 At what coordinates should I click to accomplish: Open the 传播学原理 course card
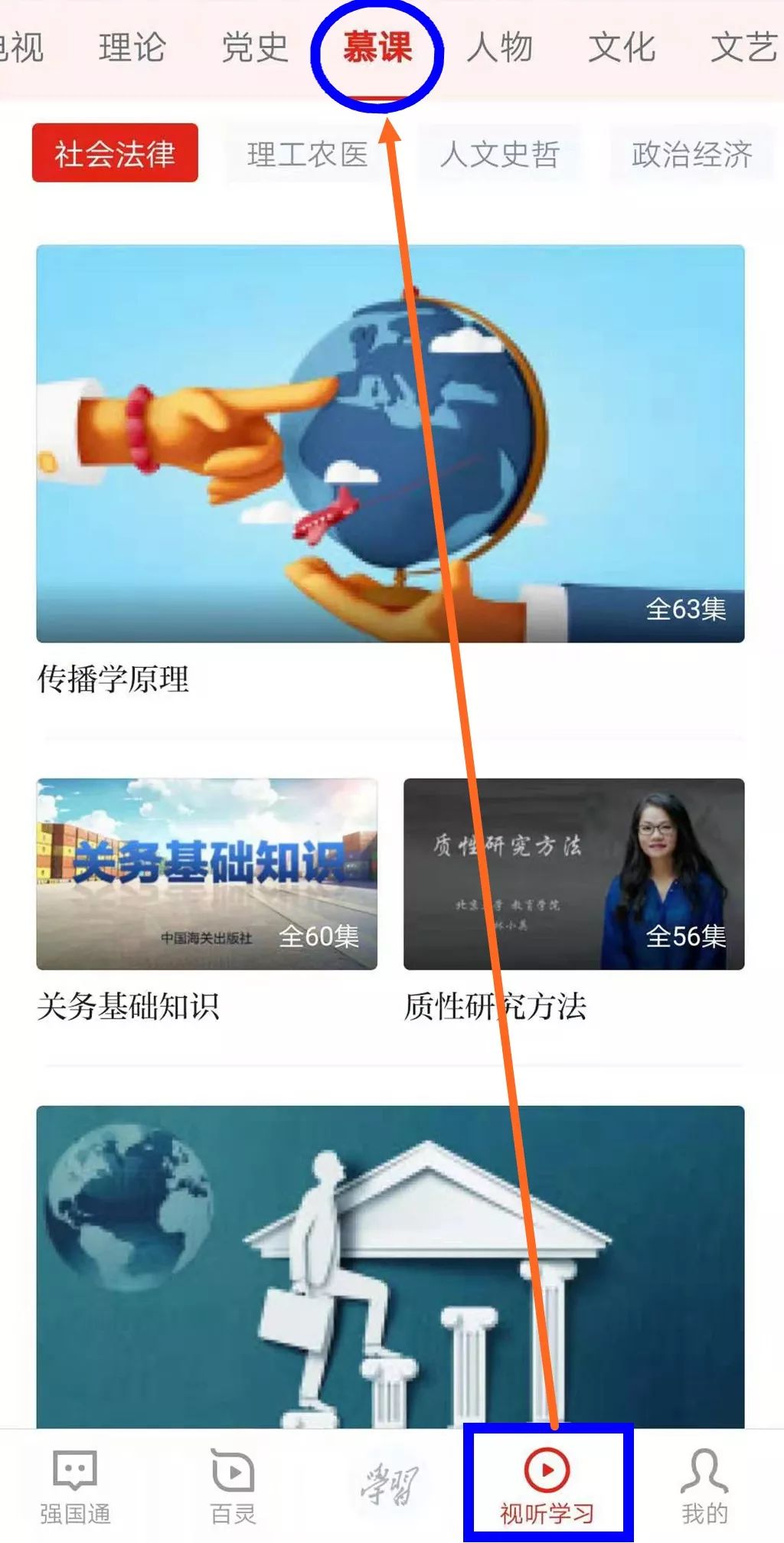point(390,443)
